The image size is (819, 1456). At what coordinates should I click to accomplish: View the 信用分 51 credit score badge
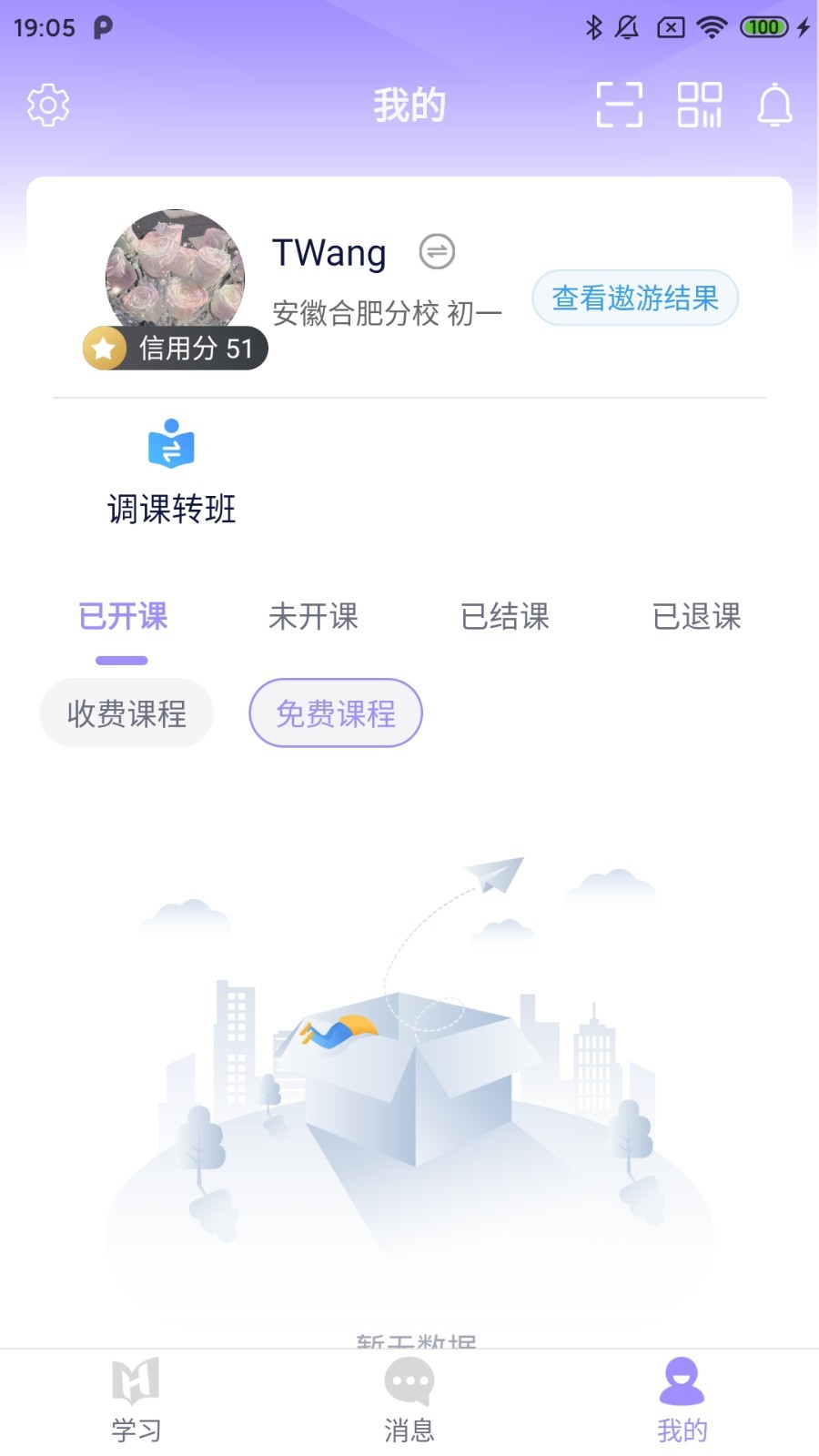tap(176, 348)
